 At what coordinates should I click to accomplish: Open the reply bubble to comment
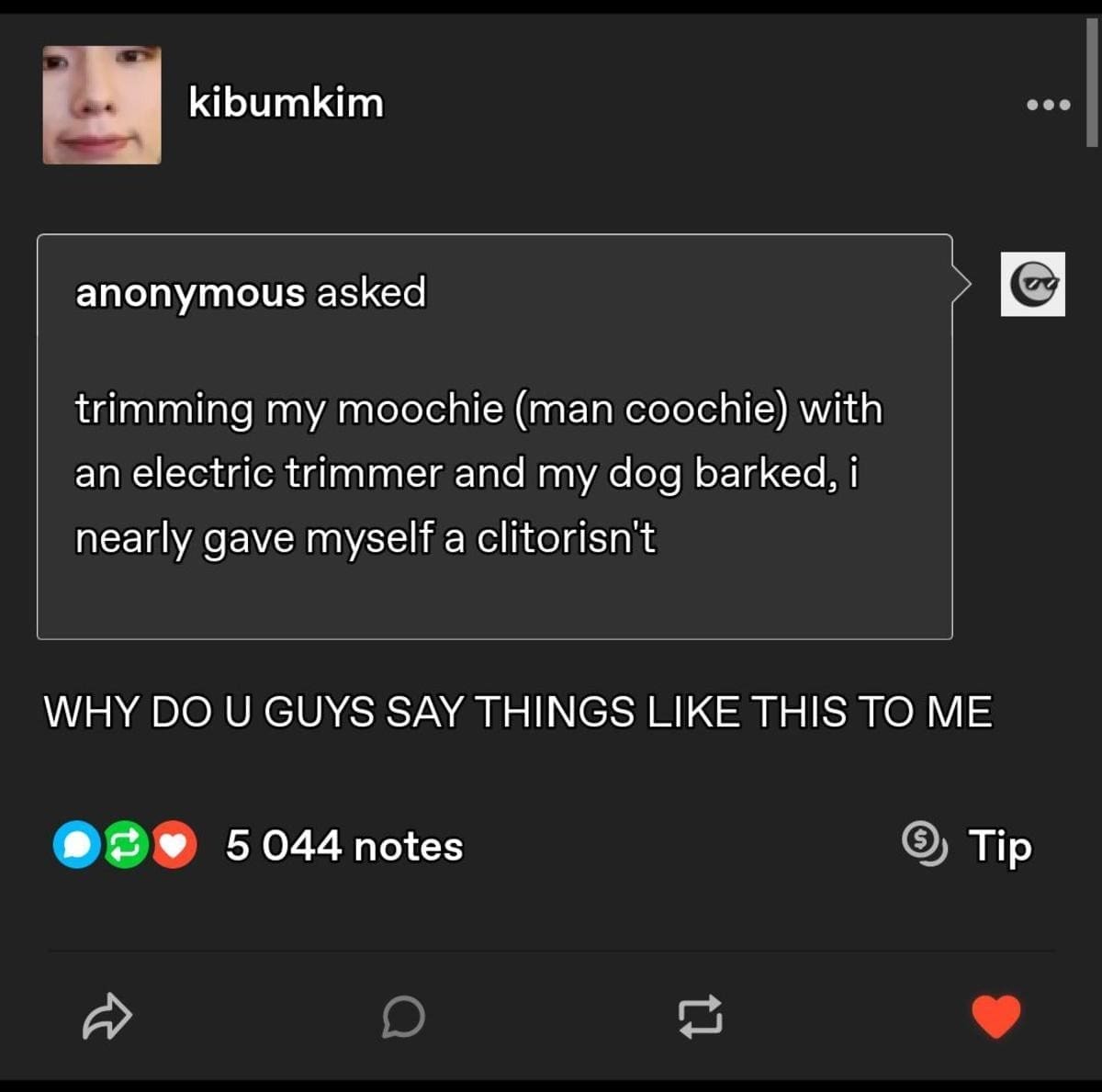pyautogui.click(x=403, y=1017)
